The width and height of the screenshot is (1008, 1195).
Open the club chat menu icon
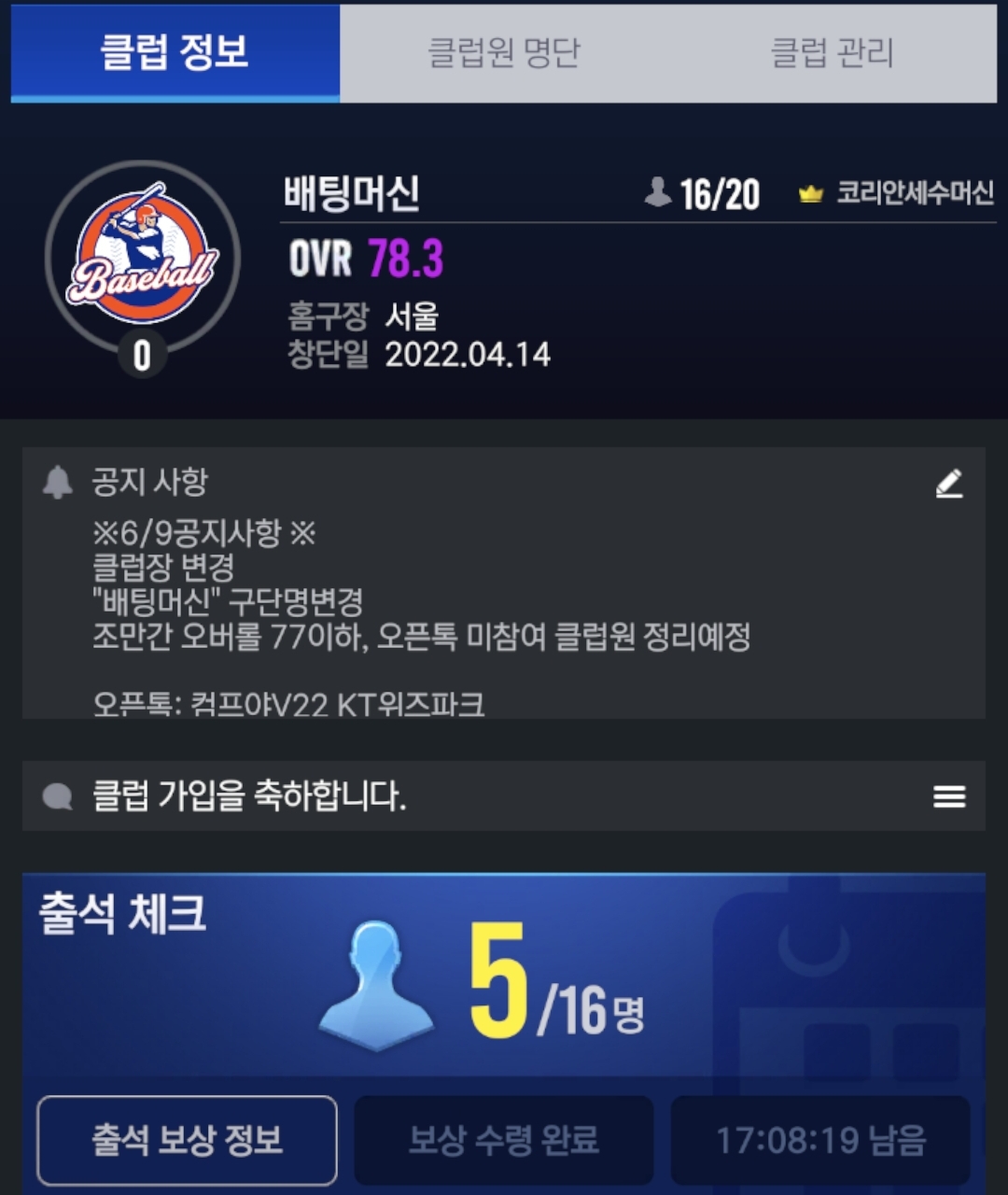coord(949,796)
